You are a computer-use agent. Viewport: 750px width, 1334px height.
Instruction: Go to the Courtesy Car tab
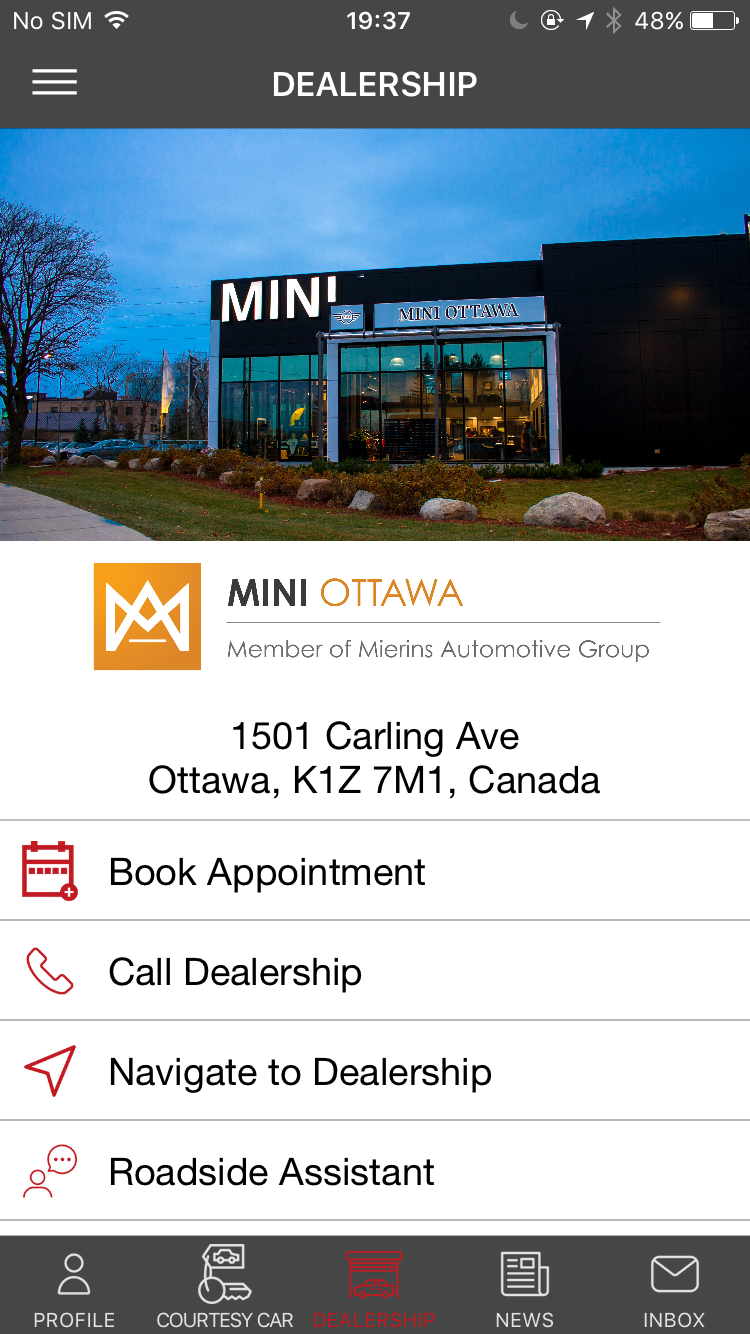(225, 1288)
